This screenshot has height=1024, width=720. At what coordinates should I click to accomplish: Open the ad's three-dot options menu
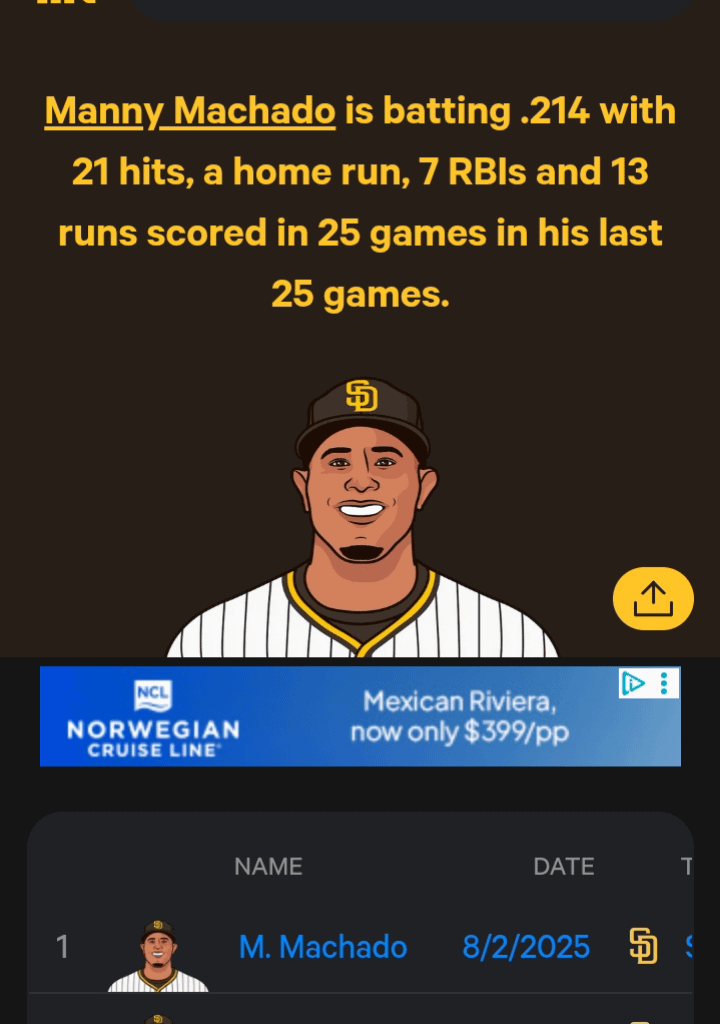[663, 684]
